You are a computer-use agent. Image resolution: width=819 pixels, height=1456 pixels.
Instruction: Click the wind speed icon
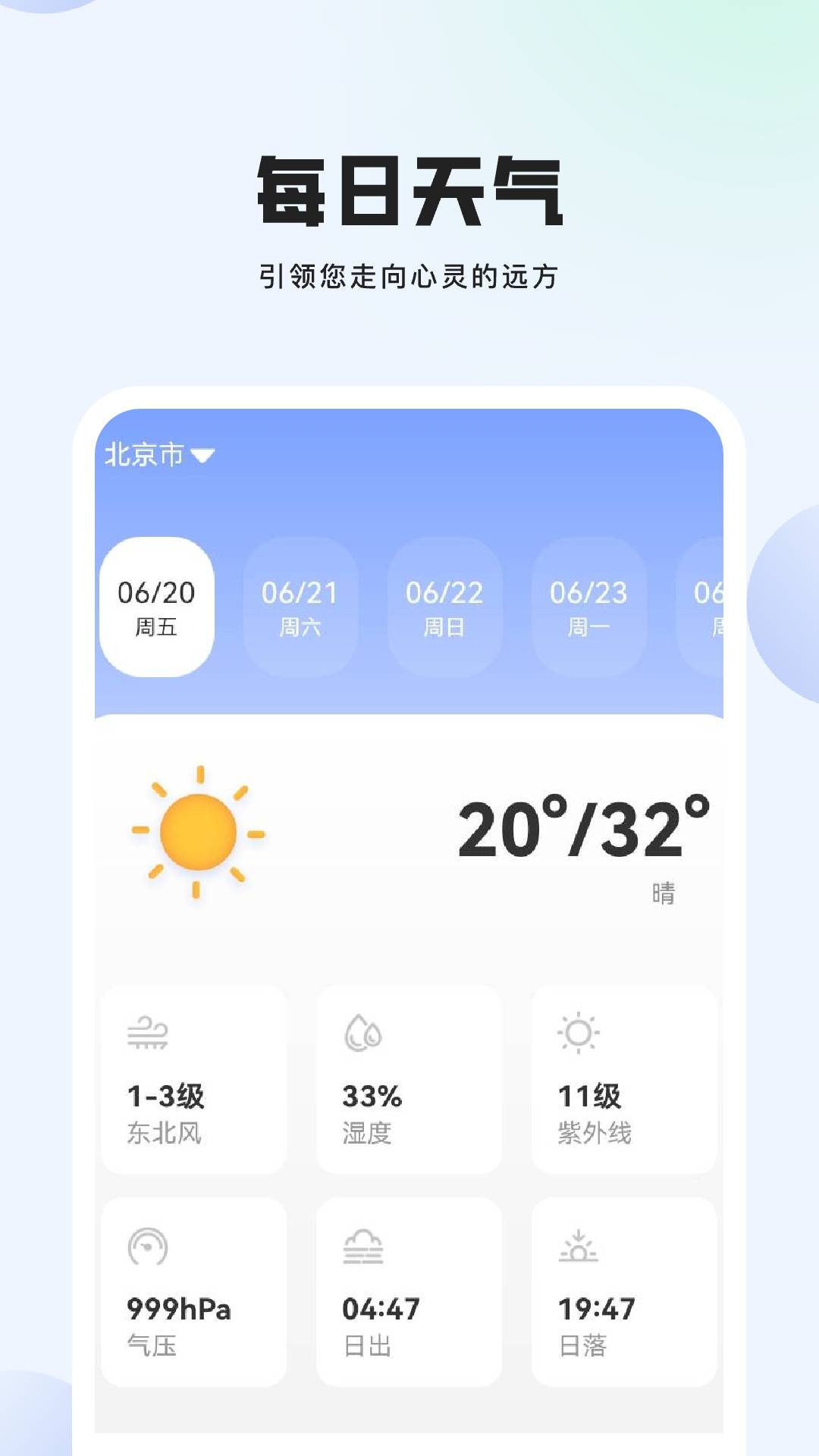(149, 1031)
